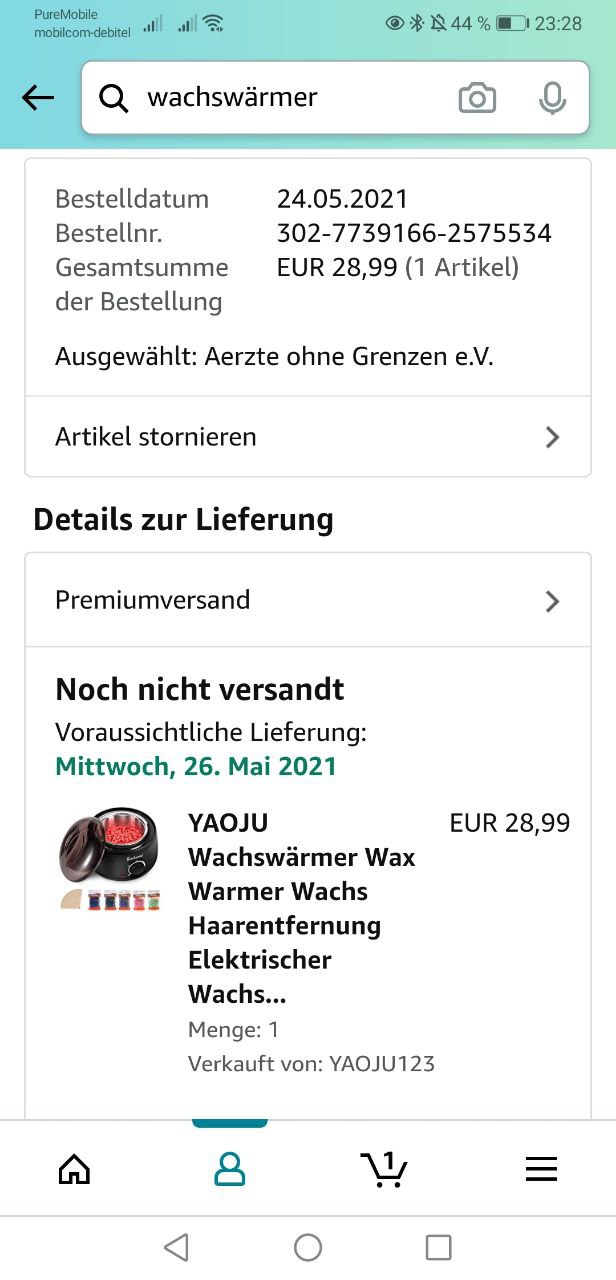Viewport: 616px width, 1280px height.
Task: Switch to the account profile tab
Action: click(230, 1169)
